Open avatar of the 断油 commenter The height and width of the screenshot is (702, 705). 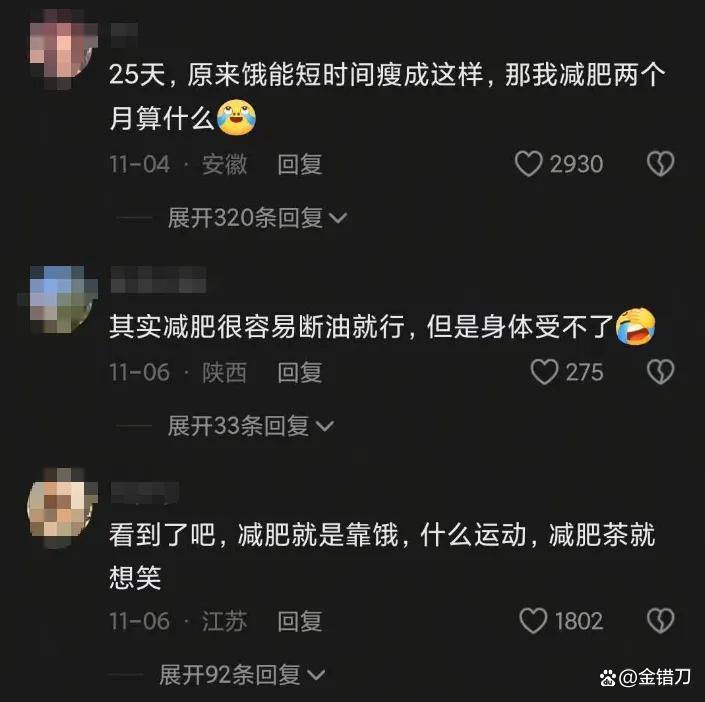pyautogui.click(x=60, y=297)
